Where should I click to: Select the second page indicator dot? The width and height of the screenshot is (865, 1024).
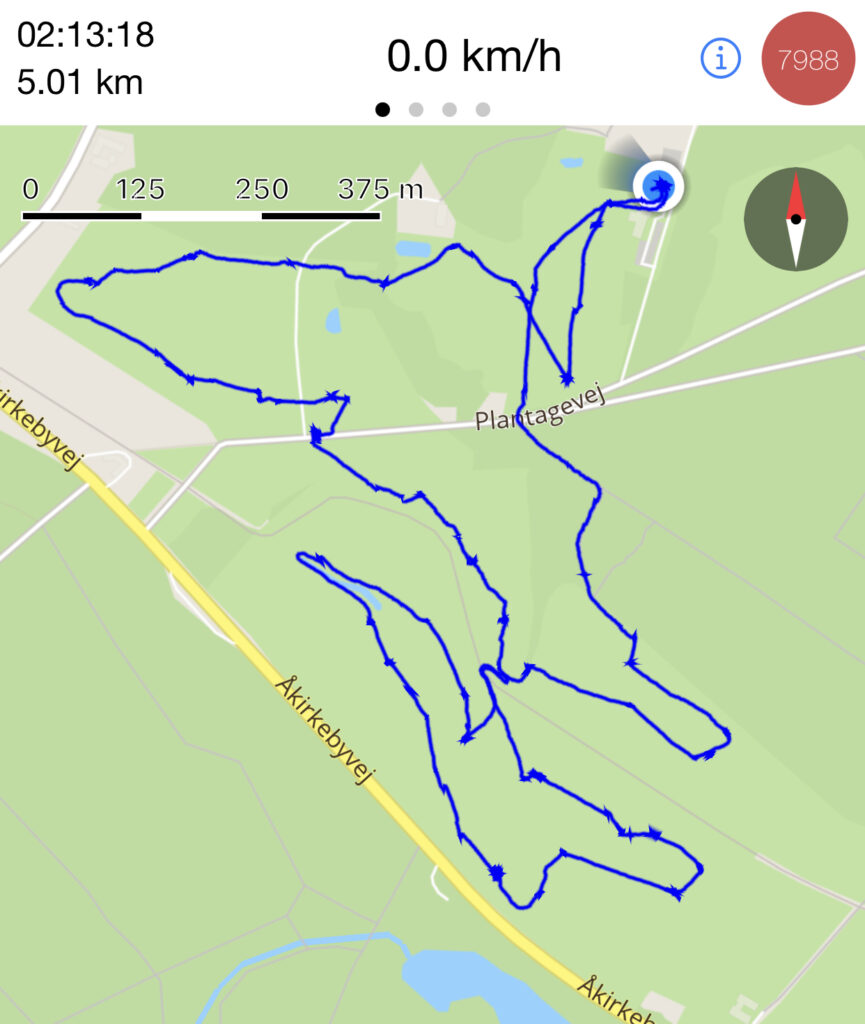tap(416, 109)
